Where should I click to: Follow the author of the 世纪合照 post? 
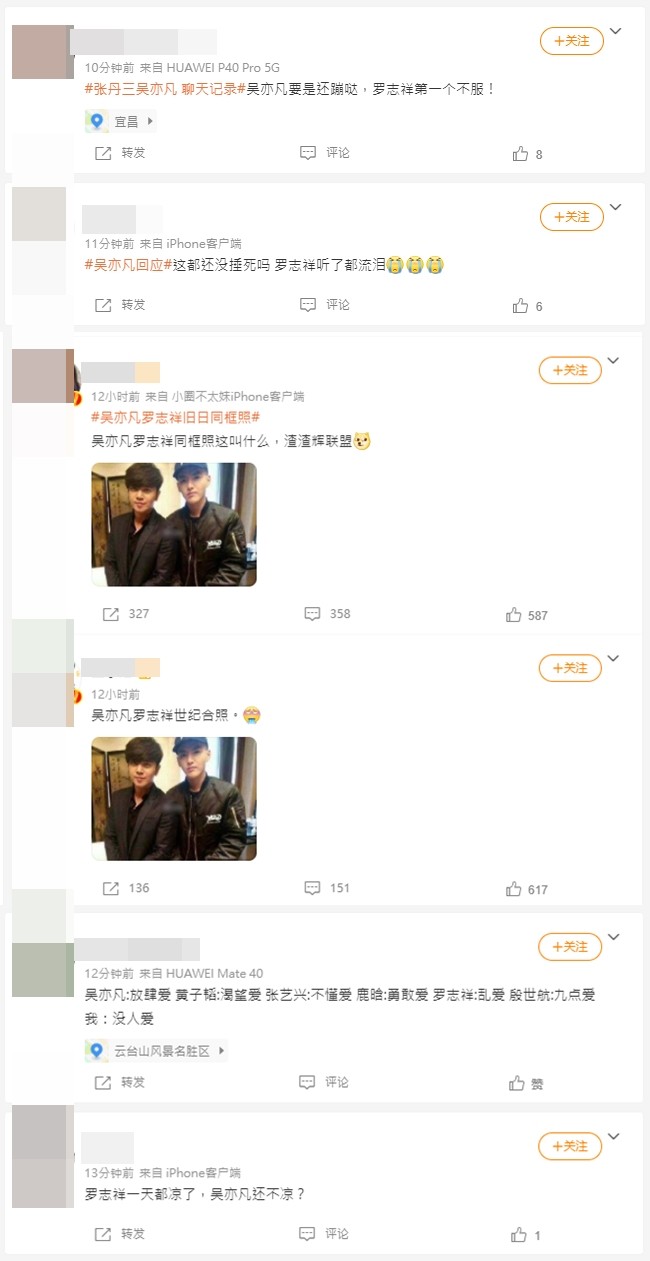pos(570,668)
